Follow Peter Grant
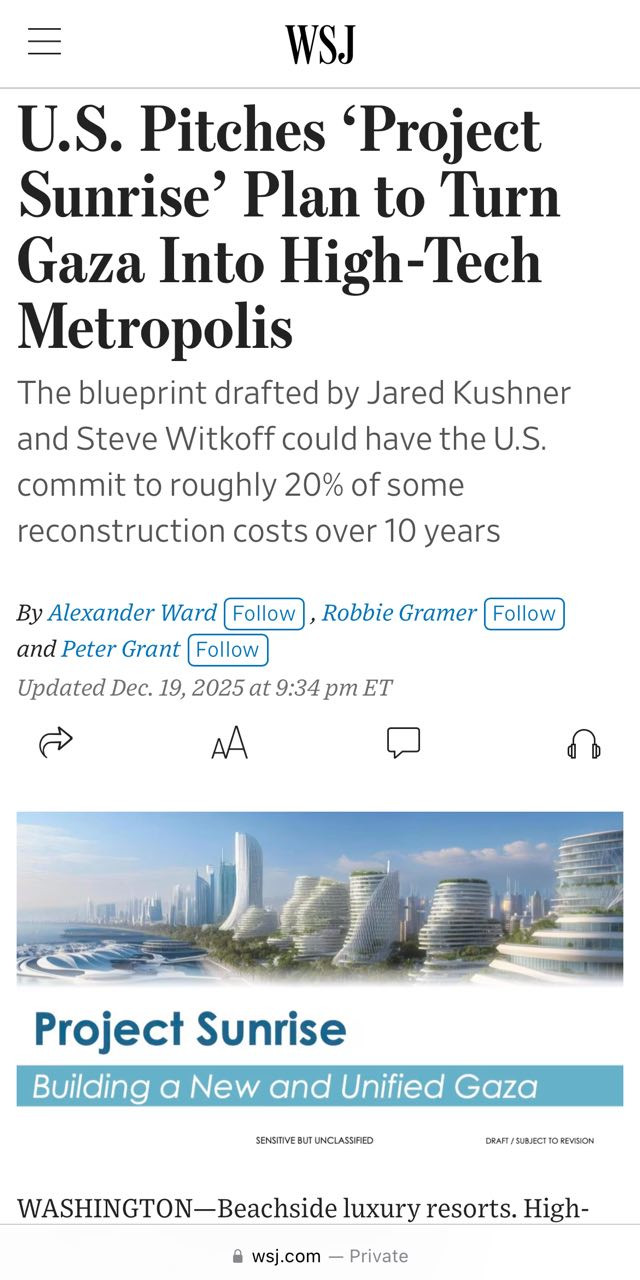 [x=227, y=649]
